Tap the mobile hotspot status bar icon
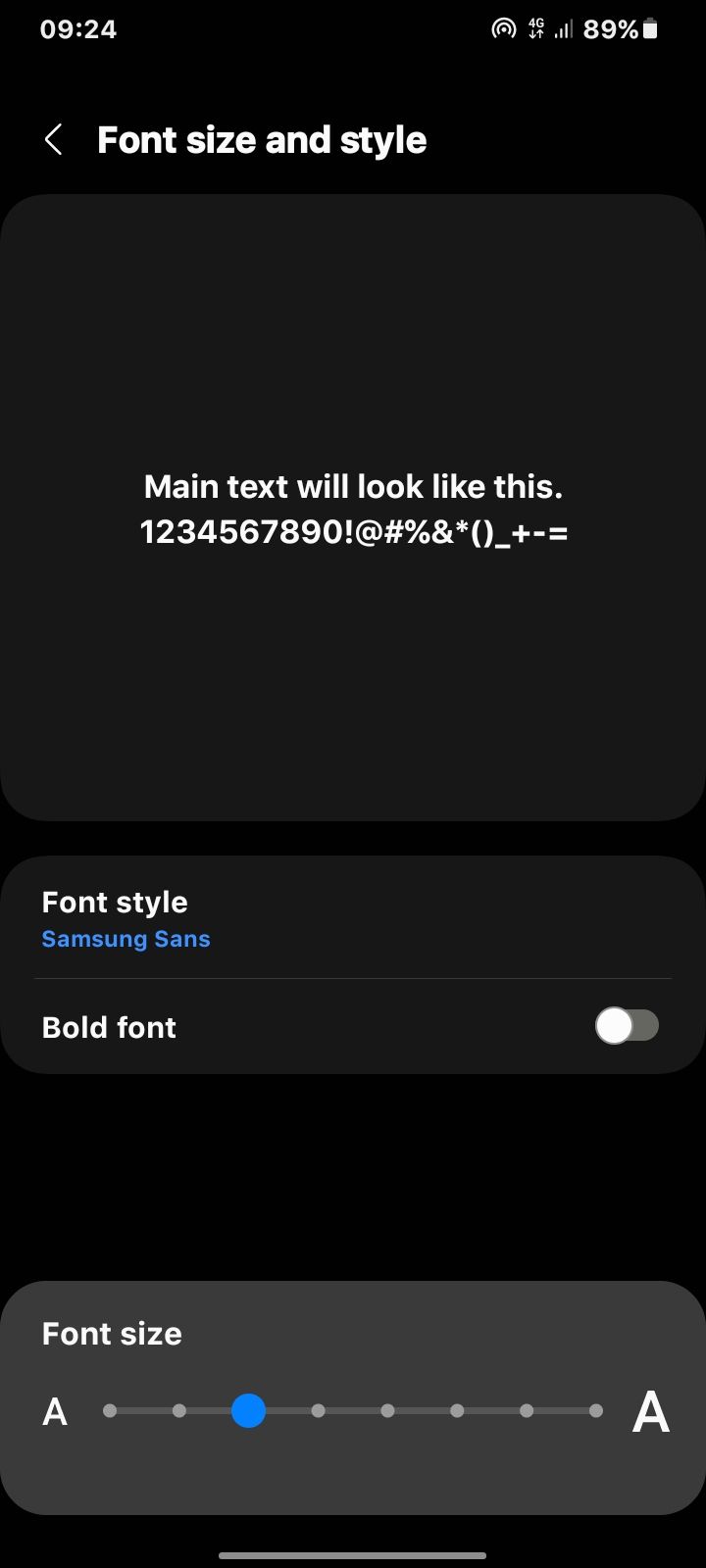 [502, 28]
